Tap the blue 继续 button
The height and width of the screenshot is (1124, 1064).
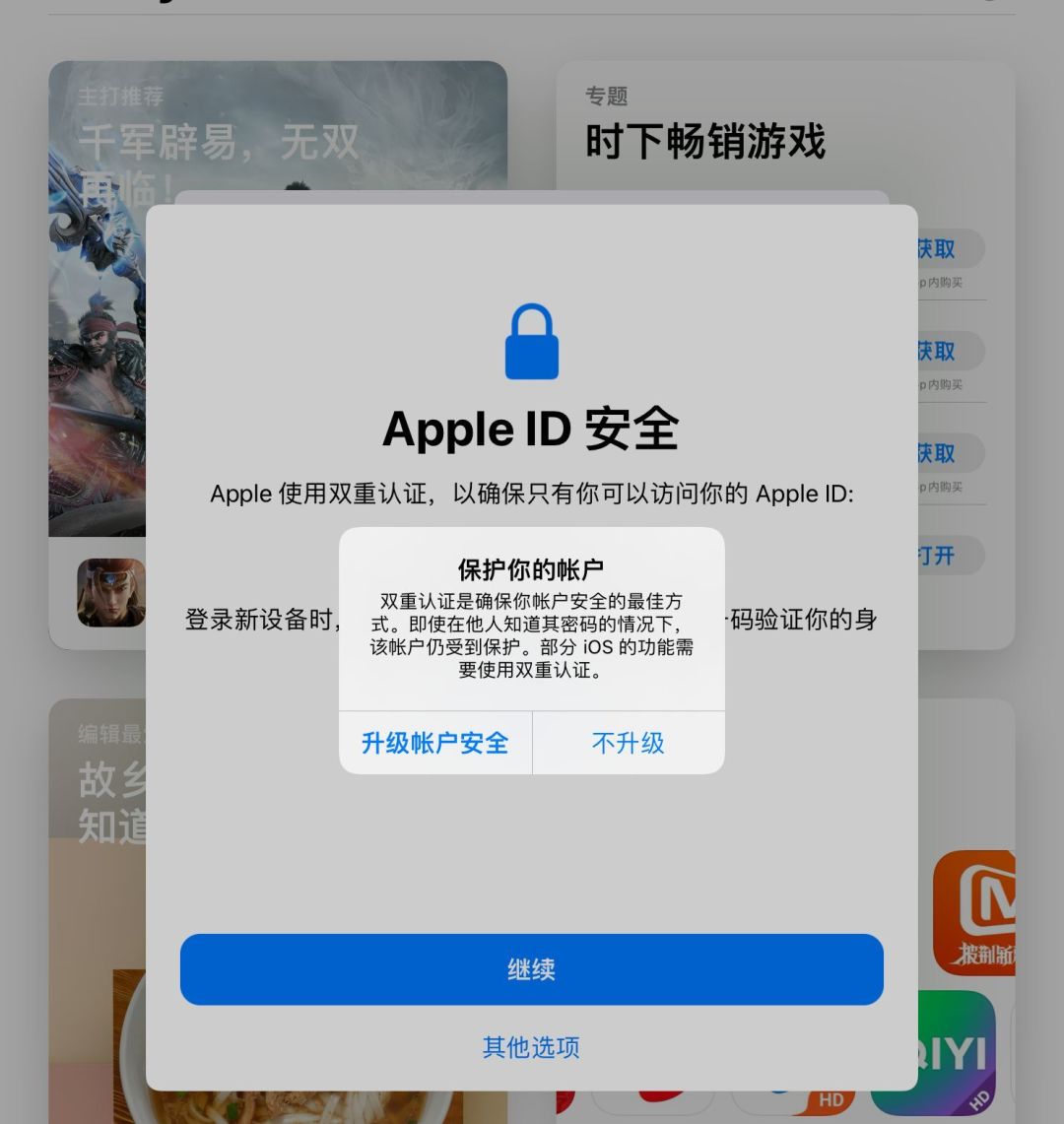tap(532, 970)
